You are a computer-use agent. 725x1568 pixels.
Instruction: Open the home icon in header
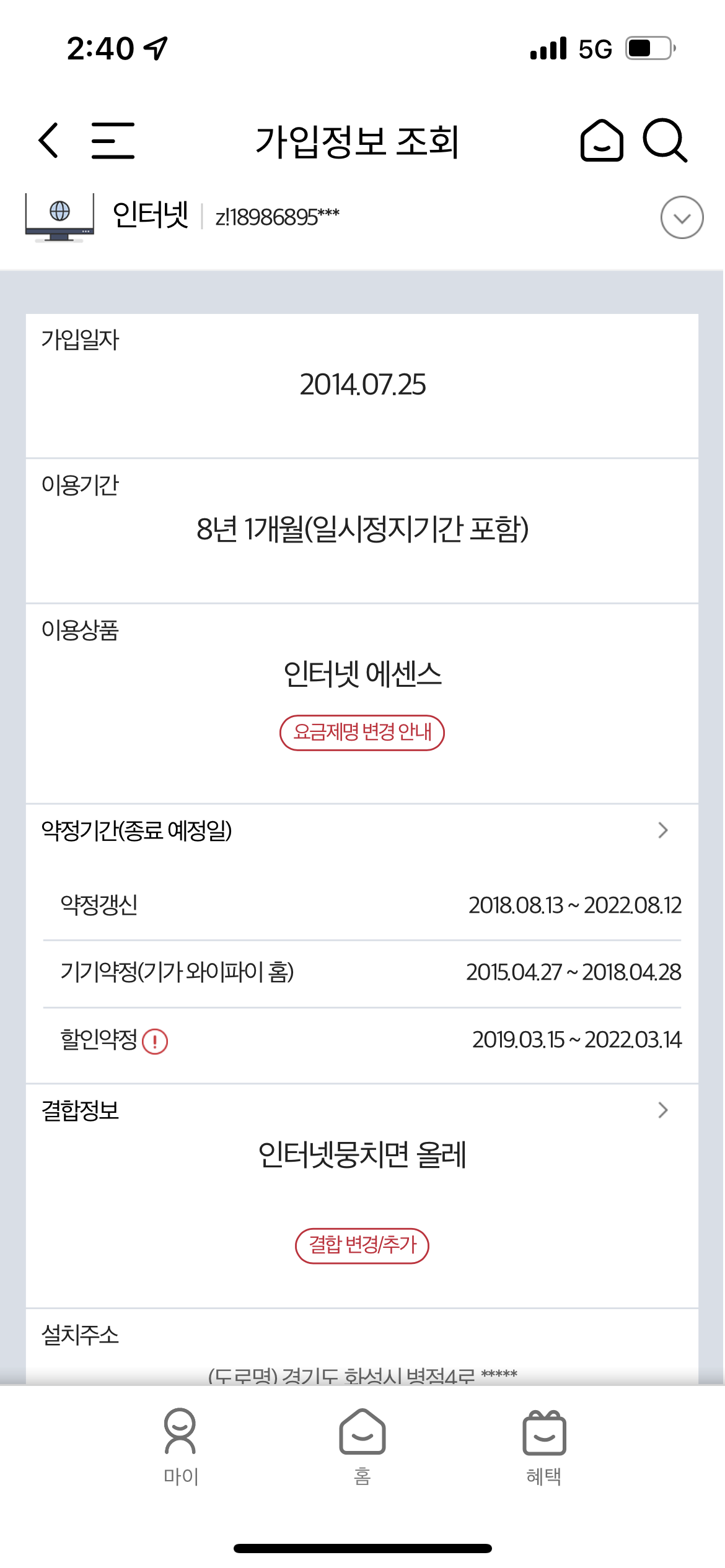601,141
